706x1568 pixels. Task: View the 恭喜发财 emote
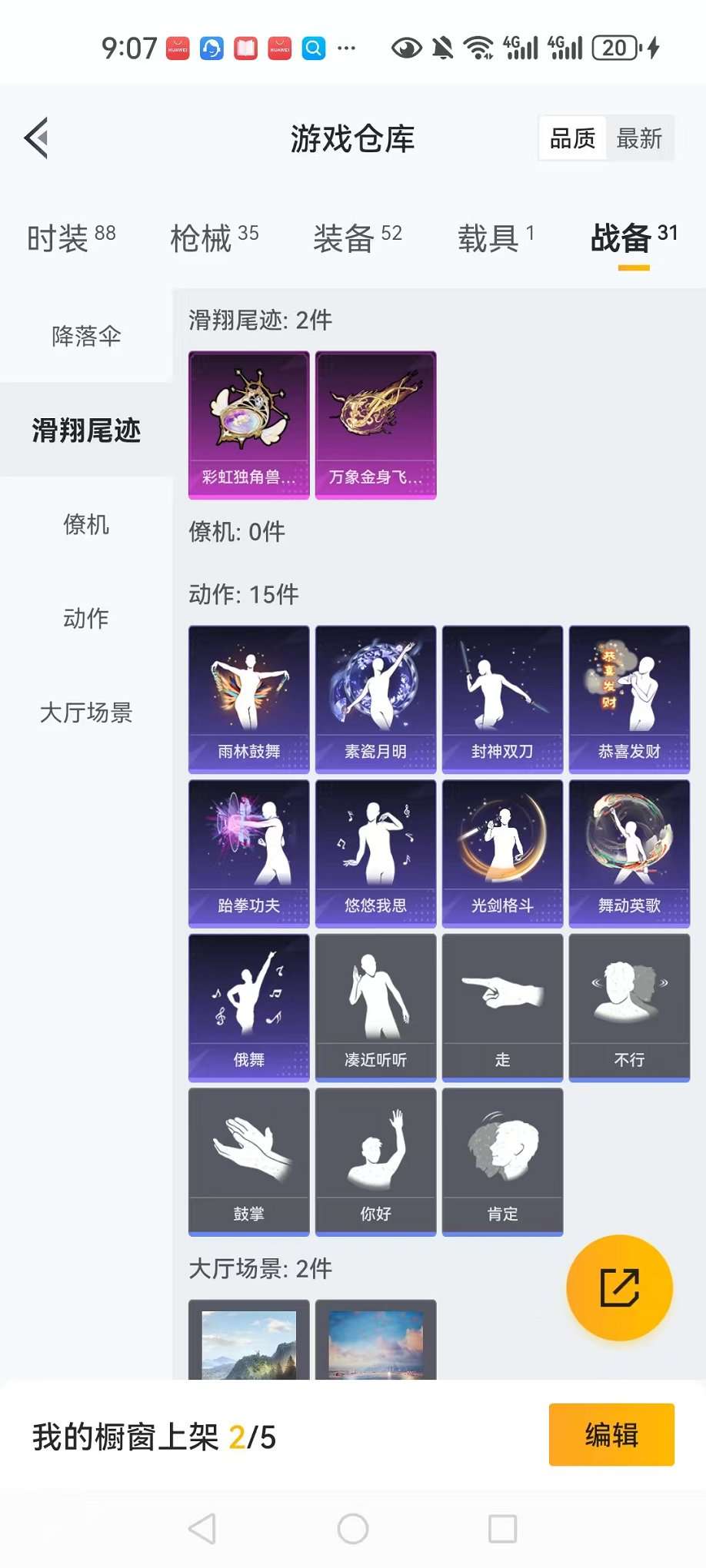coord(629,699)
